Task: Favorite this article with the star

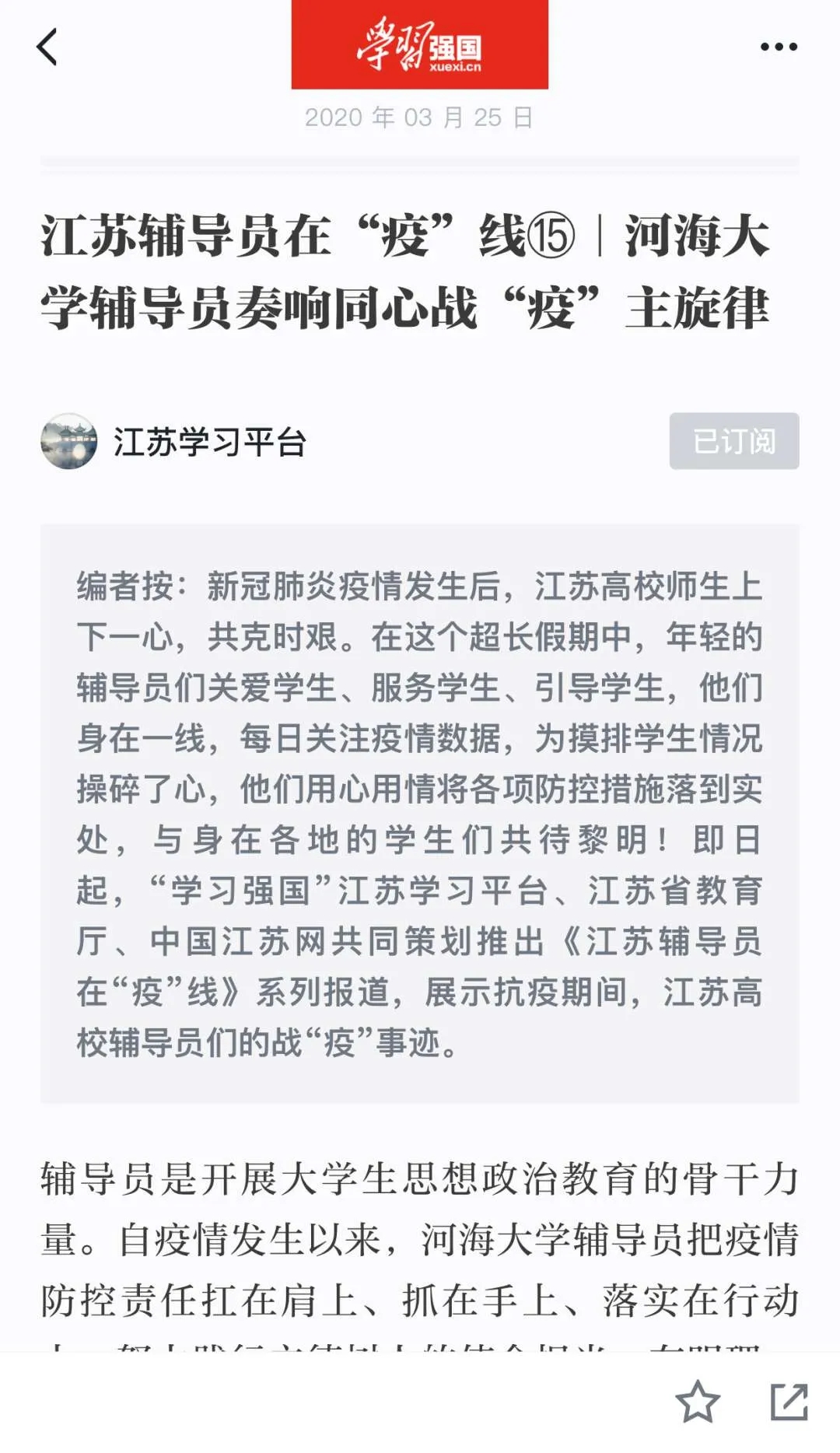Action: point(697,1402)
